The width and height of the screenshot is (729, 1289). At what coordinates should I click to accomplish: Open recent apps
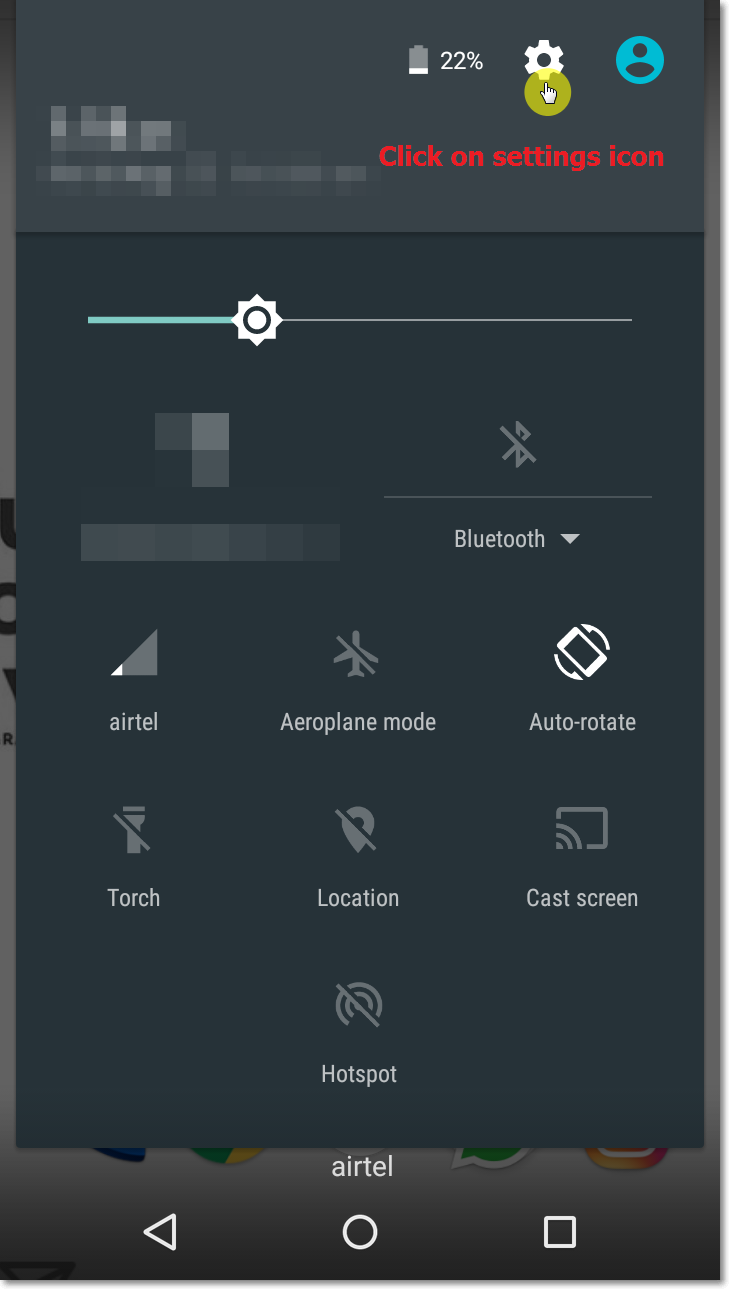click(x=559, y=1232)
